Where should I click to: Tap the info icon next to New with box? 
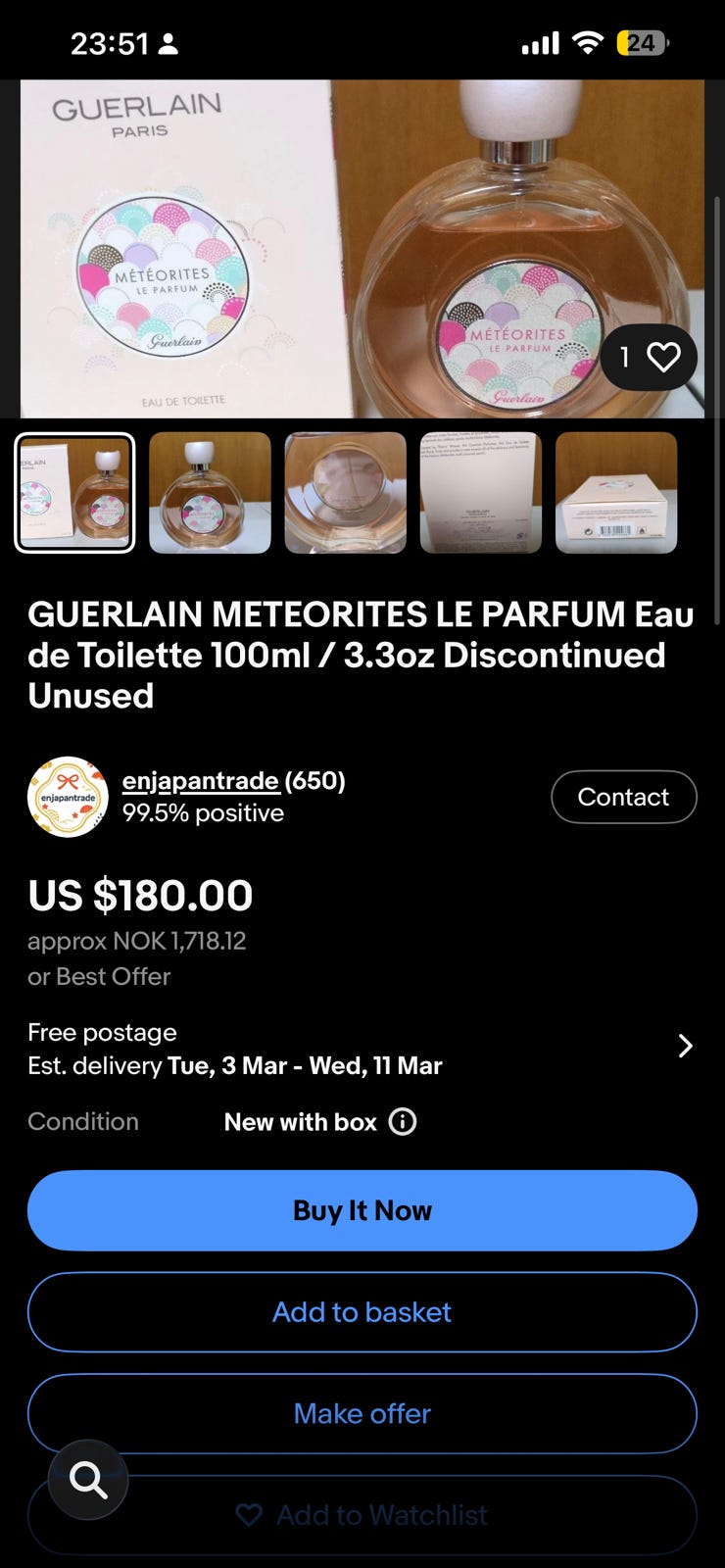pyautogui.click(x=402, y=1122)
